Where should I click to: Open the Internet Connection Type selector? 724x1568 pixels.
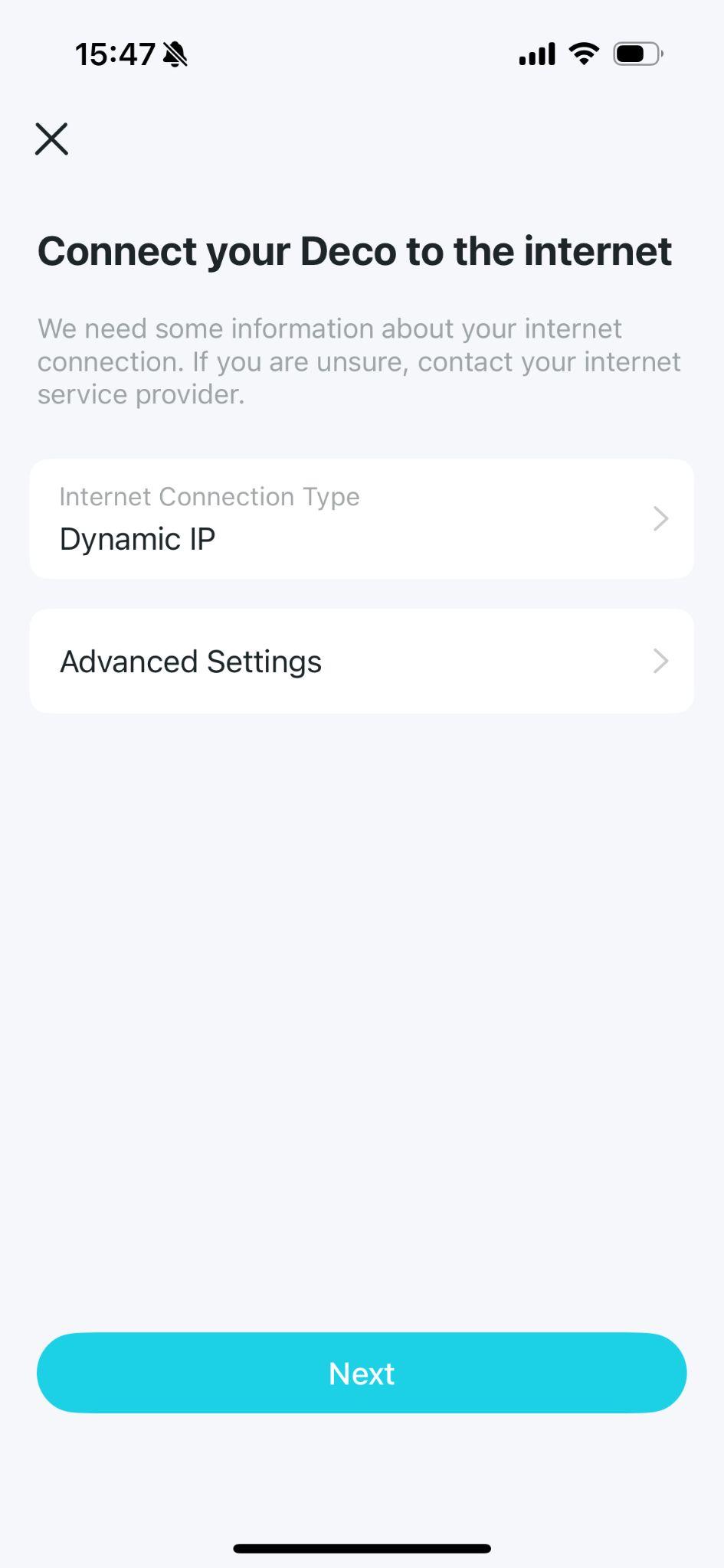point(361,518)
